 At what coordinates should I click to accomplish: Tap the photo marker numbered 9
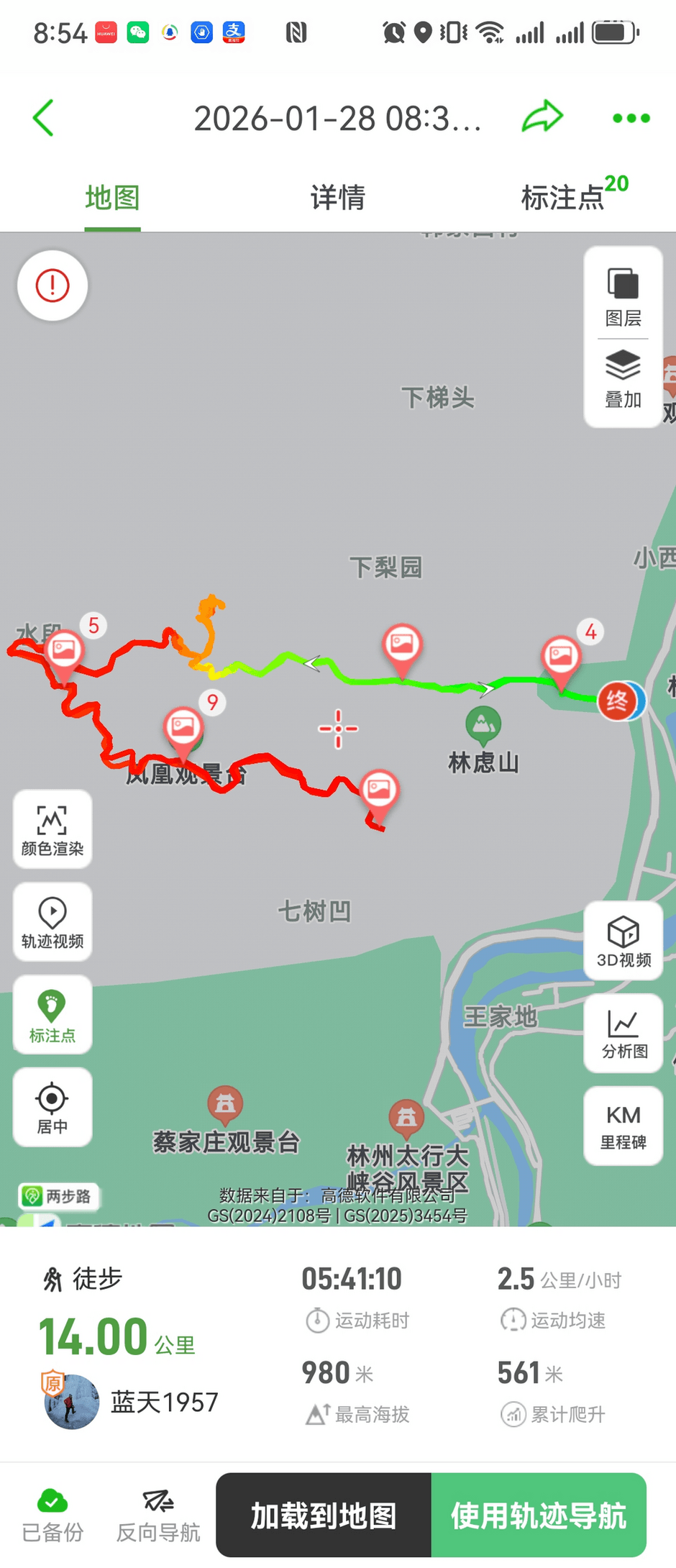[x=183, y=729]
